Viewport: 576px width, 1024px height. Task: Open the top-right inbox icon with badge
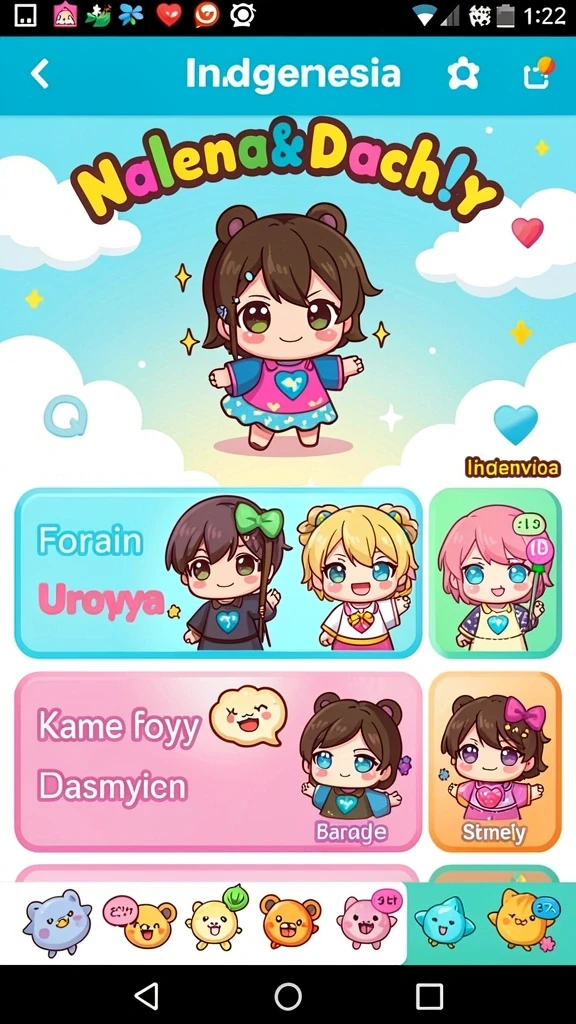pos(539,73)
